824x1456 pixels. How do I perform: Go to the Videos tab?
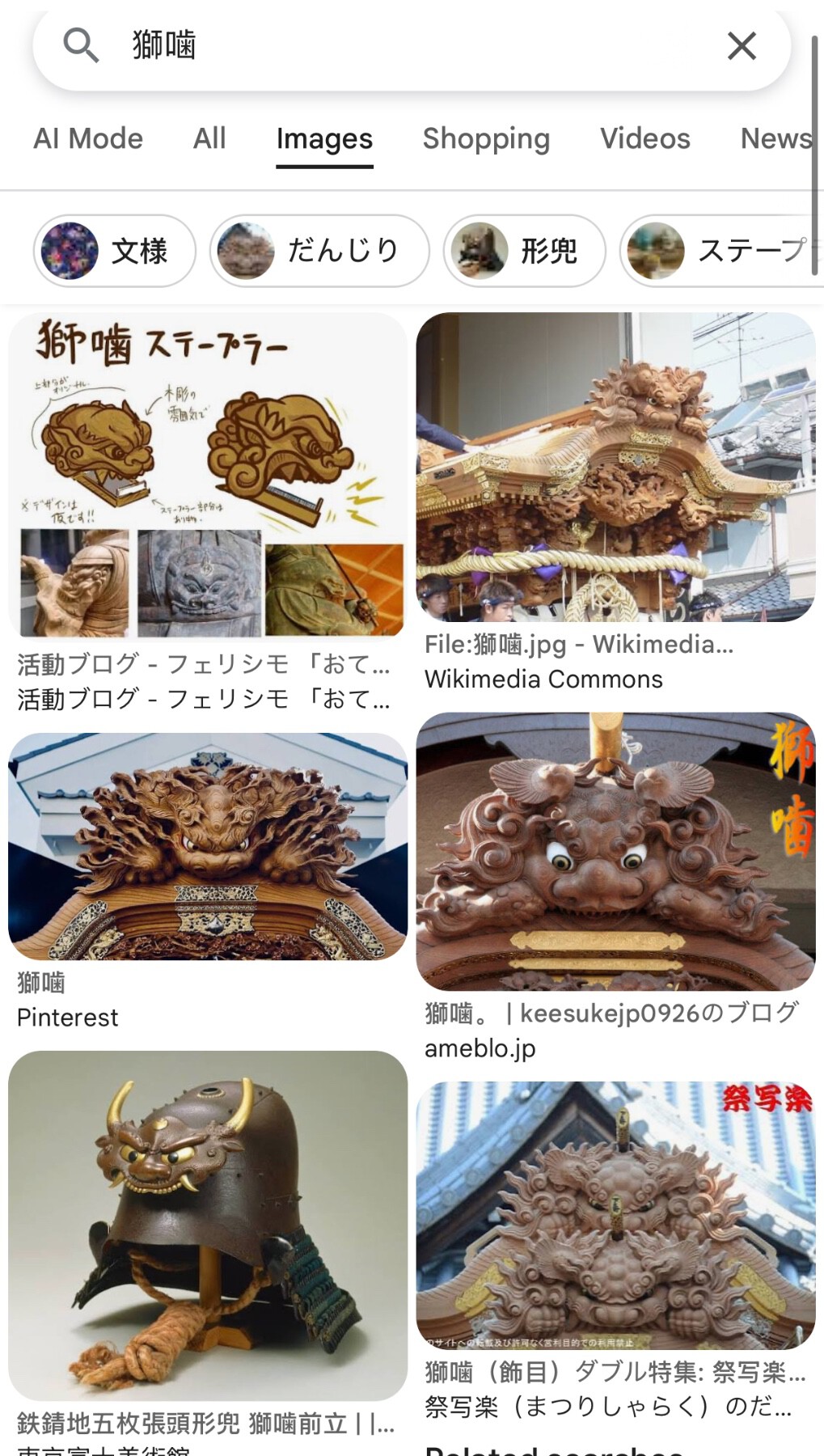(644, 138)
